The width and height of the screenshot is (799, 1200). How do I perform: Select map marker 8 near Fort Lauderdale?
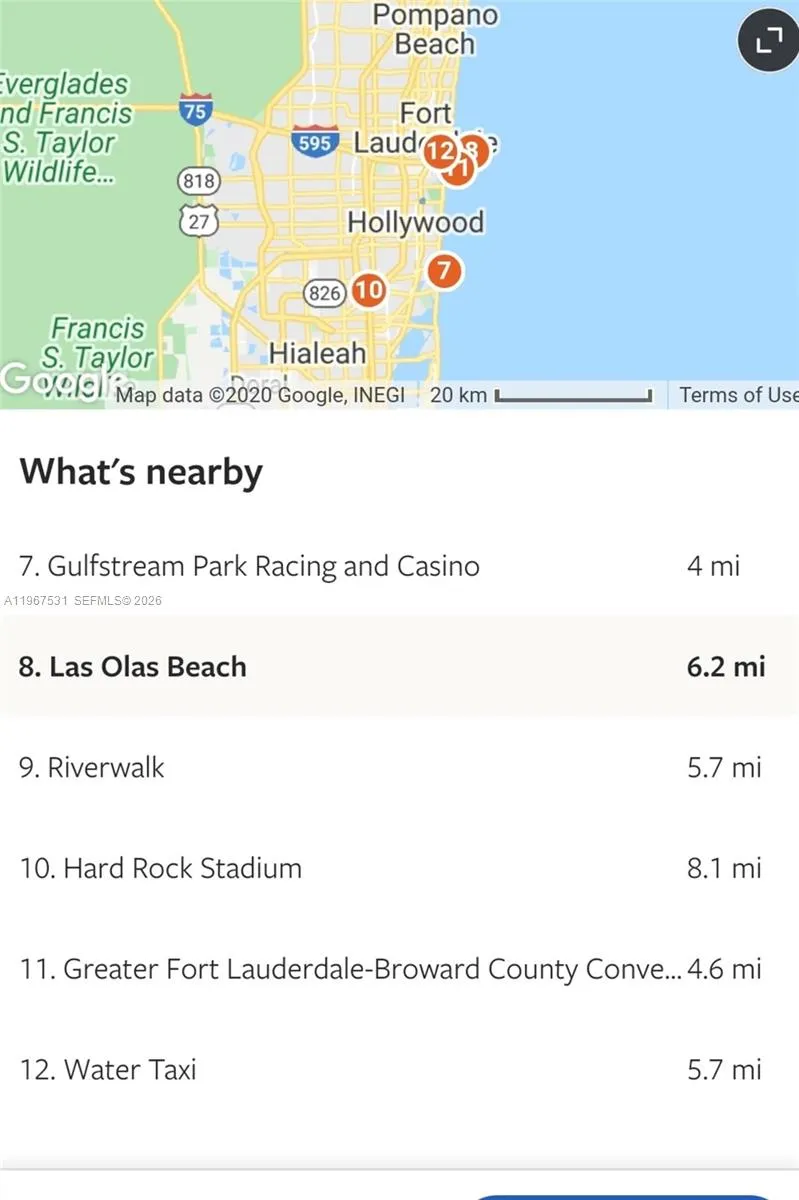pos(471,151)
